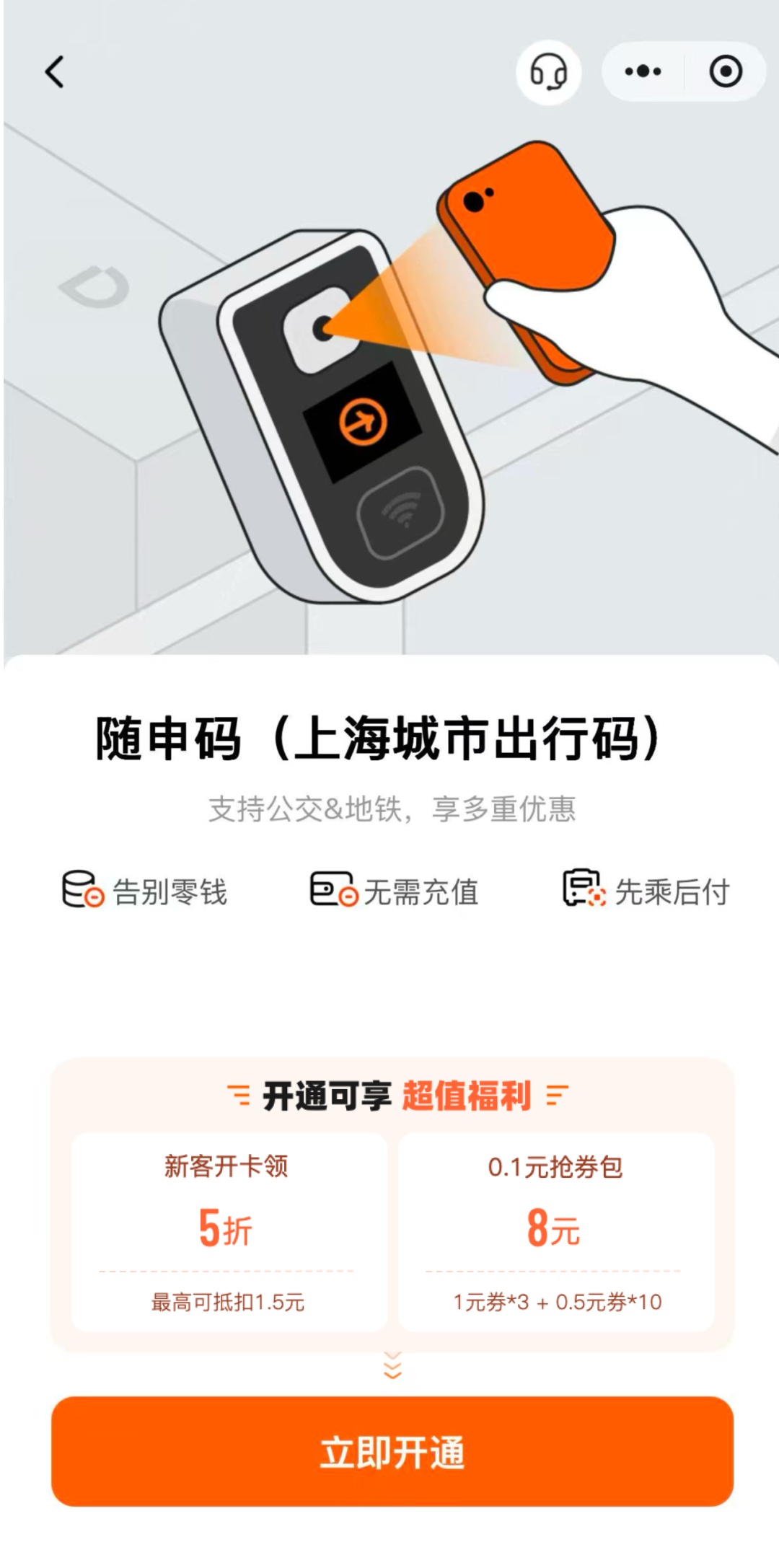Tap 立即开通 to activate the ride code
This screenshot has width=779, height=1568.
(x=392, y=1451)
